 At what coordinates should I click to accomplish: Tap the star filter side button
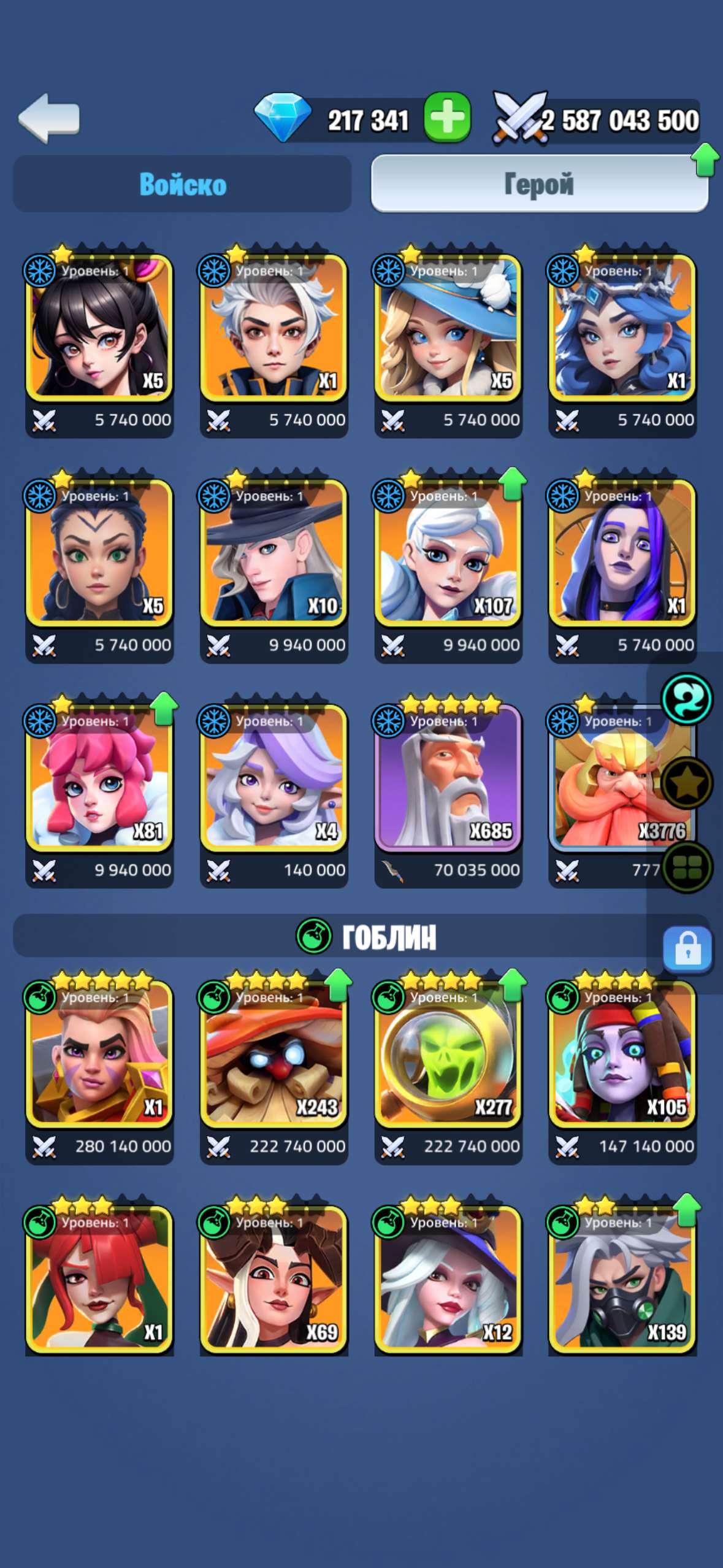686,783
